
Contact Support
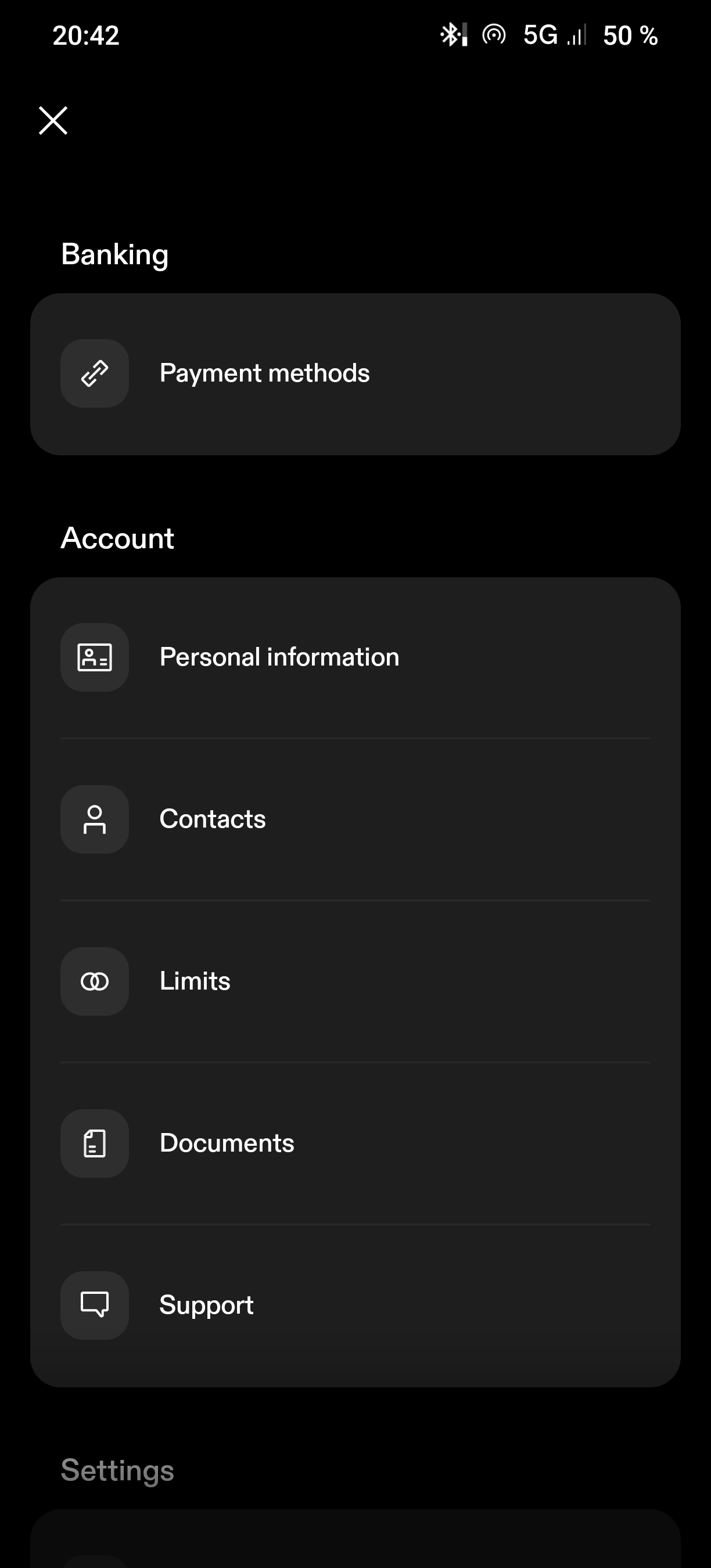tap(355, 1305)
